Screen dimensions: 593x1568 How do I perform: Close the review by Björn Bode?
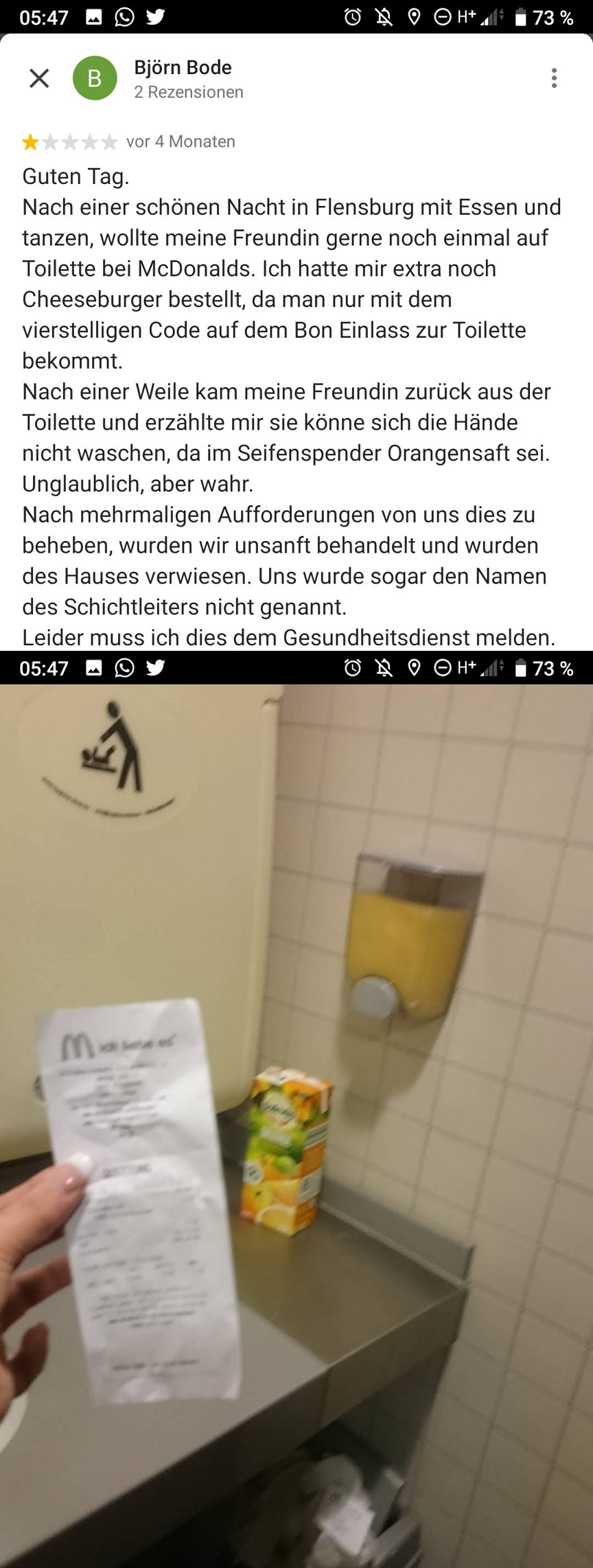(x=39, y=78)
